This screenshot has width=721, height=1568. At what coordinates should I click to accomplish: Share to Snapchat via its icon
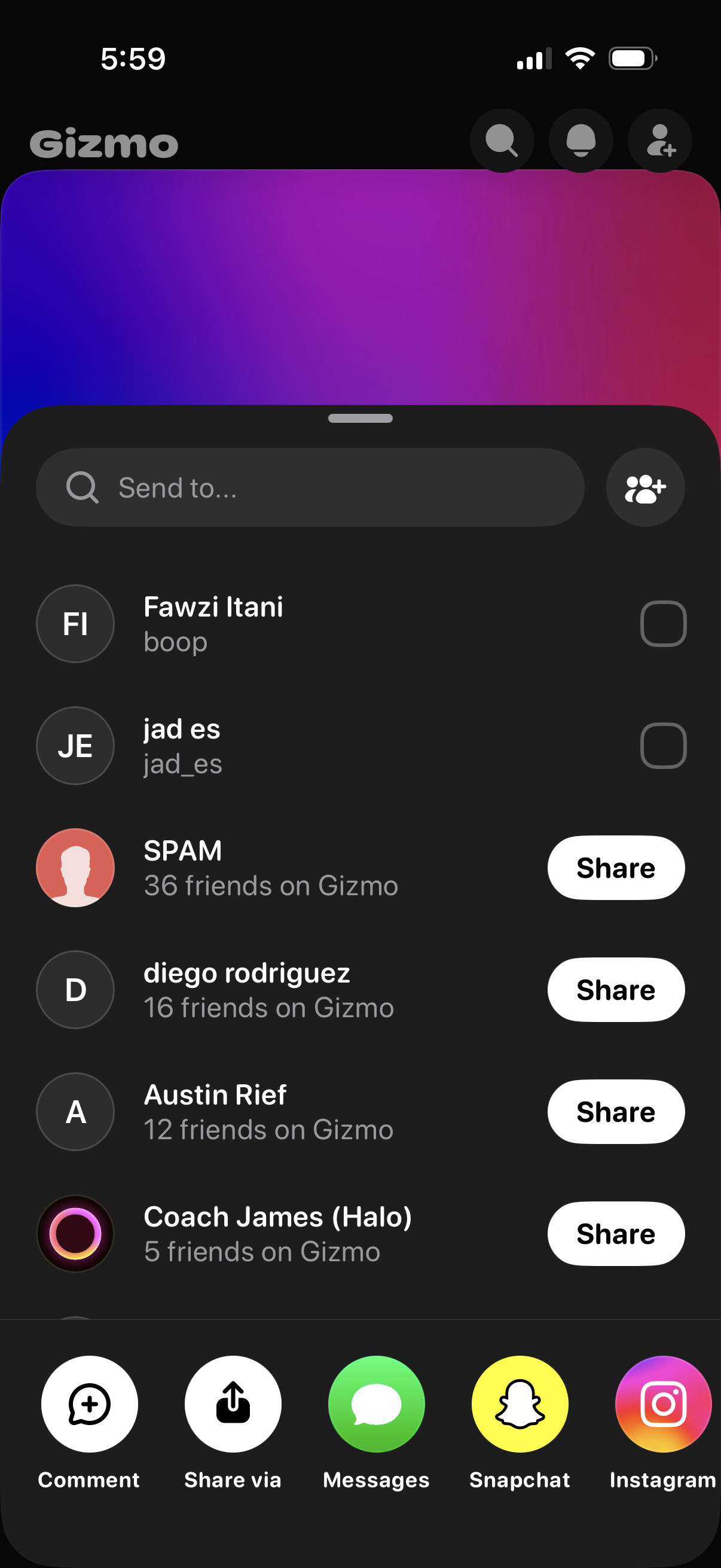click(520, 1404)
